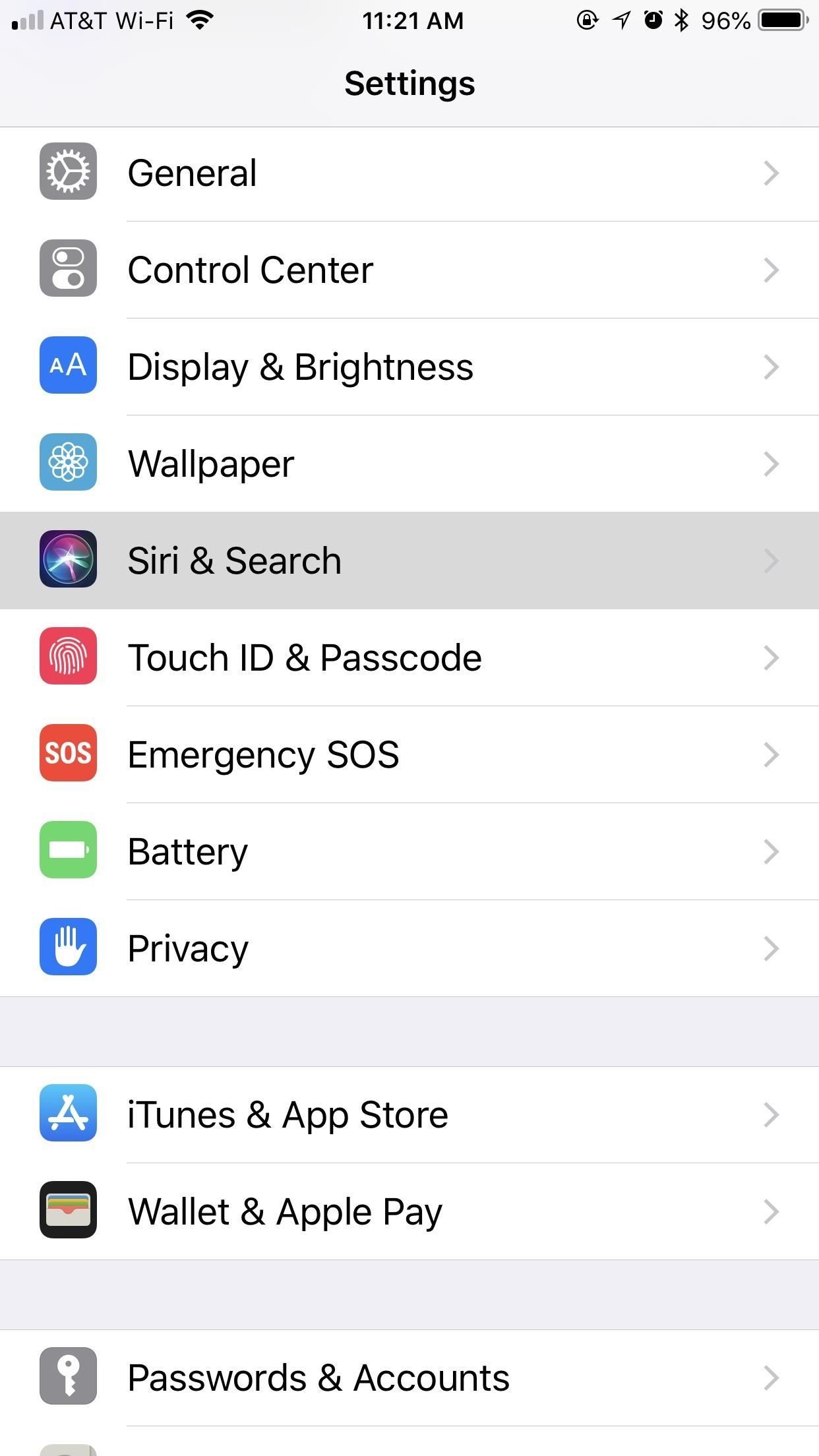
Task: Open Passwords & Accounts settings
Action: 409,1376
